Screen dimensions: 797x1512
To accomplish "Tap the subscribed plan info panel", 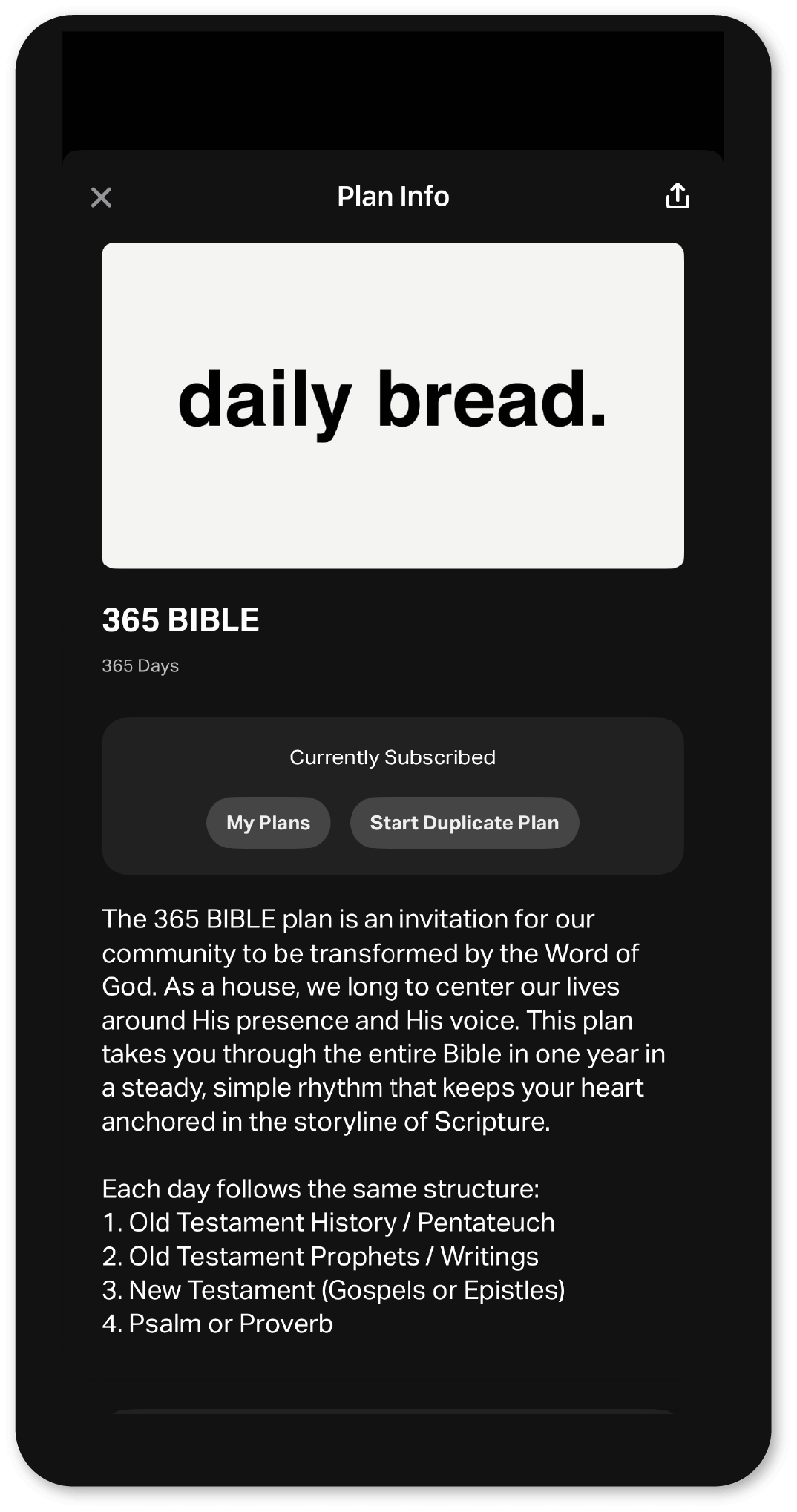I will (392, 794).
